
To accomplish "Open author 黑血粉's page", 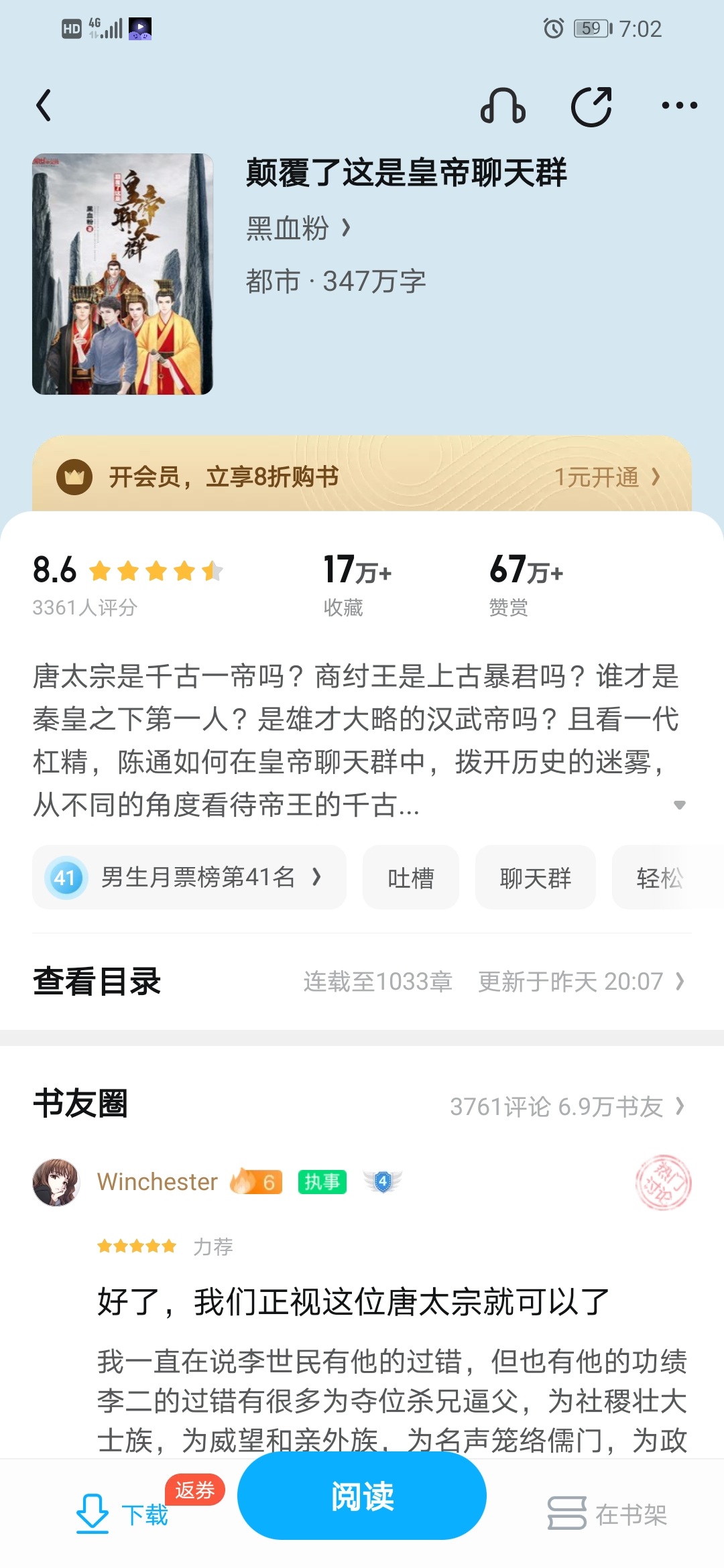I will (298, 228).
